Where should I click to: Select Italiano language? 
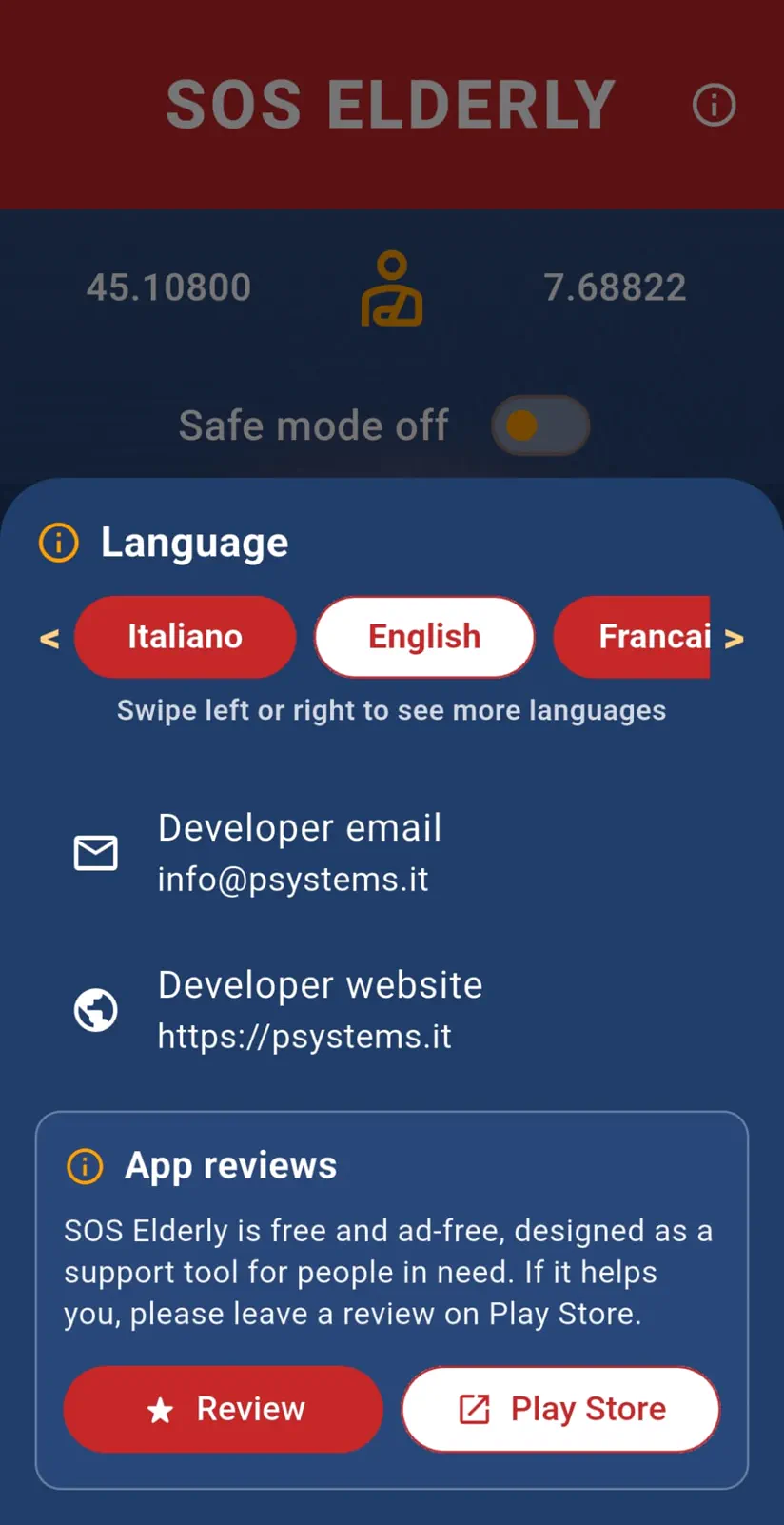pyautogui.click(x=185, y=637)
